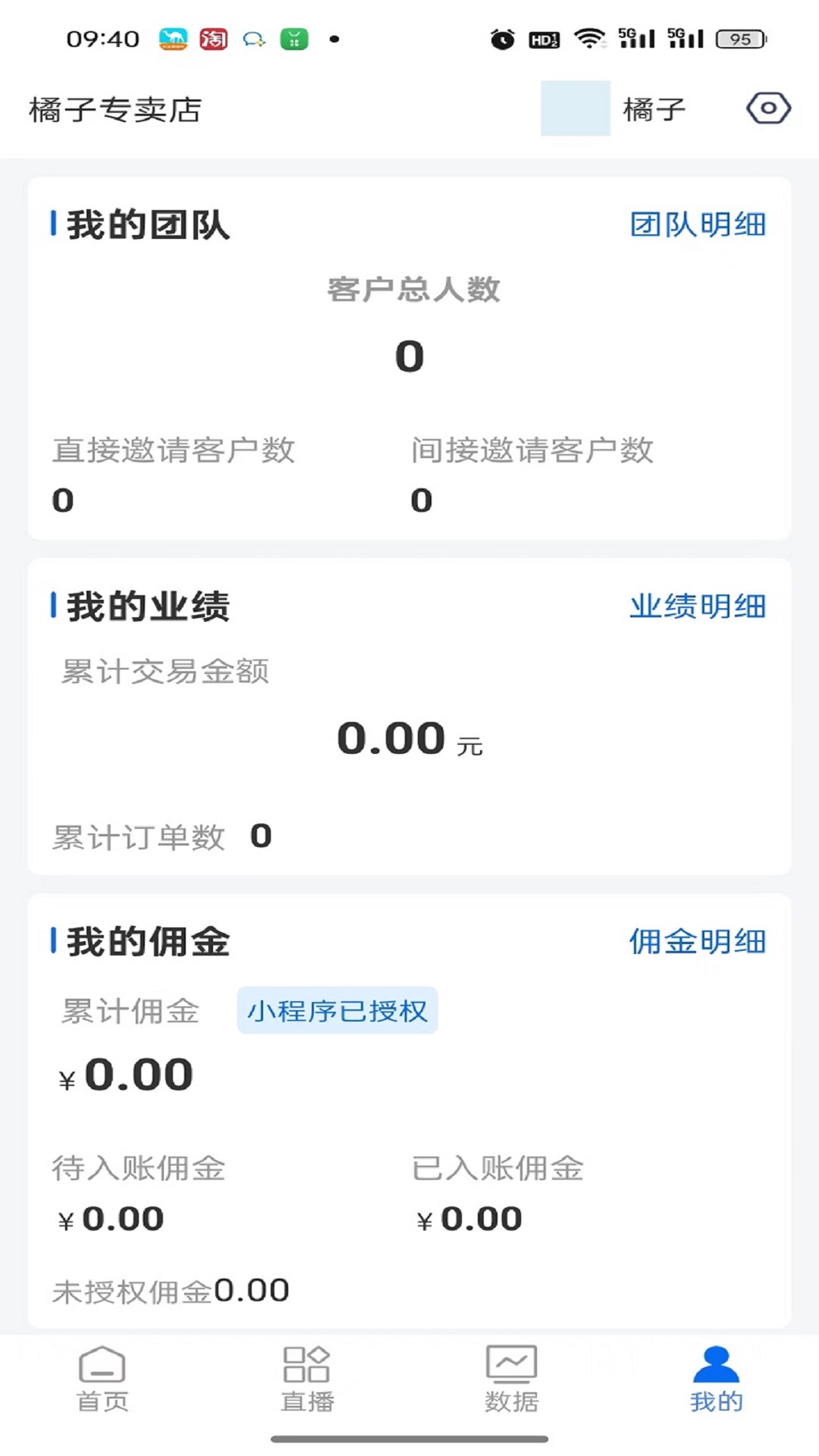Viewport: 819px width, 1456px height.
Task: Tap the store name 橘子专卖店
Action: (x=114, y=108)
